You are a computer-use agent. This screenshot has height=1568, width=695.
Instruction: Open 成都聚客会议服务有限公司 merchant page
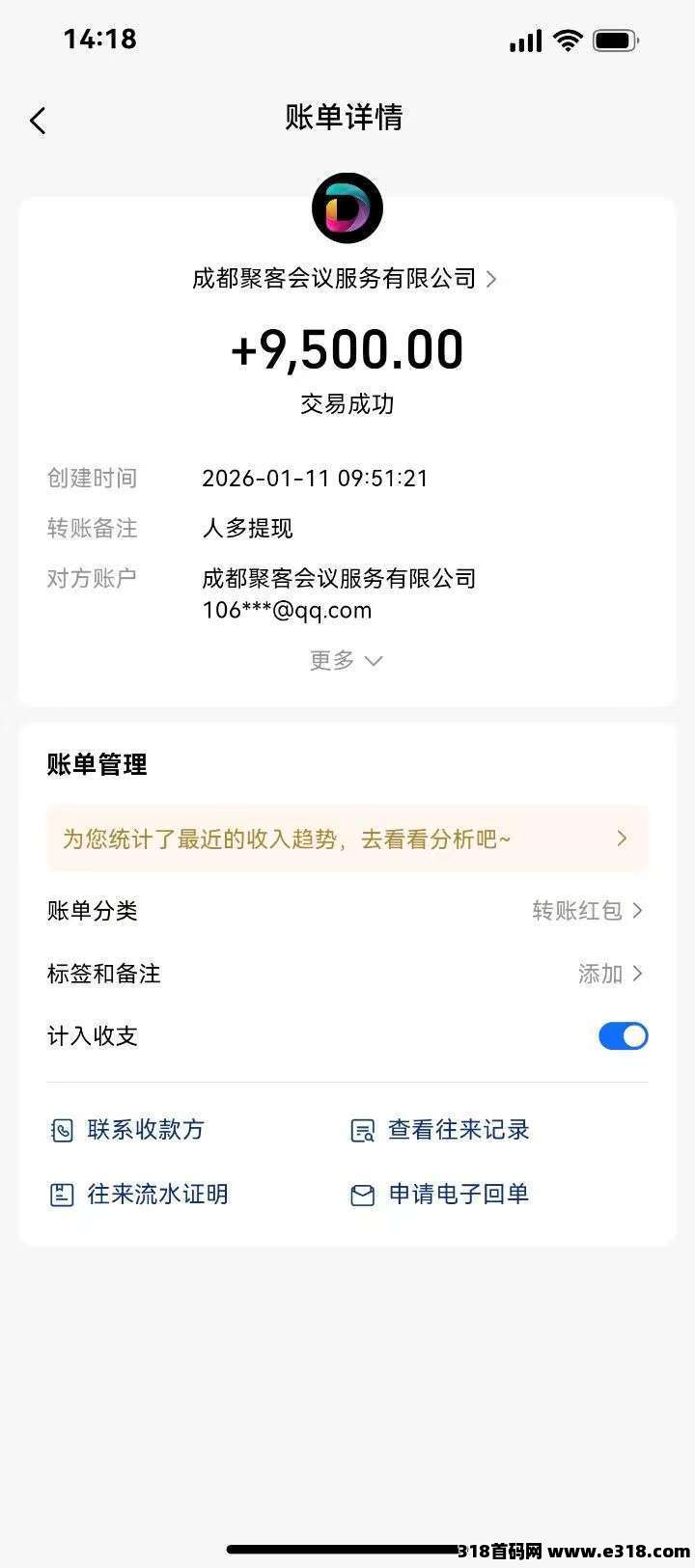(344, 279)
